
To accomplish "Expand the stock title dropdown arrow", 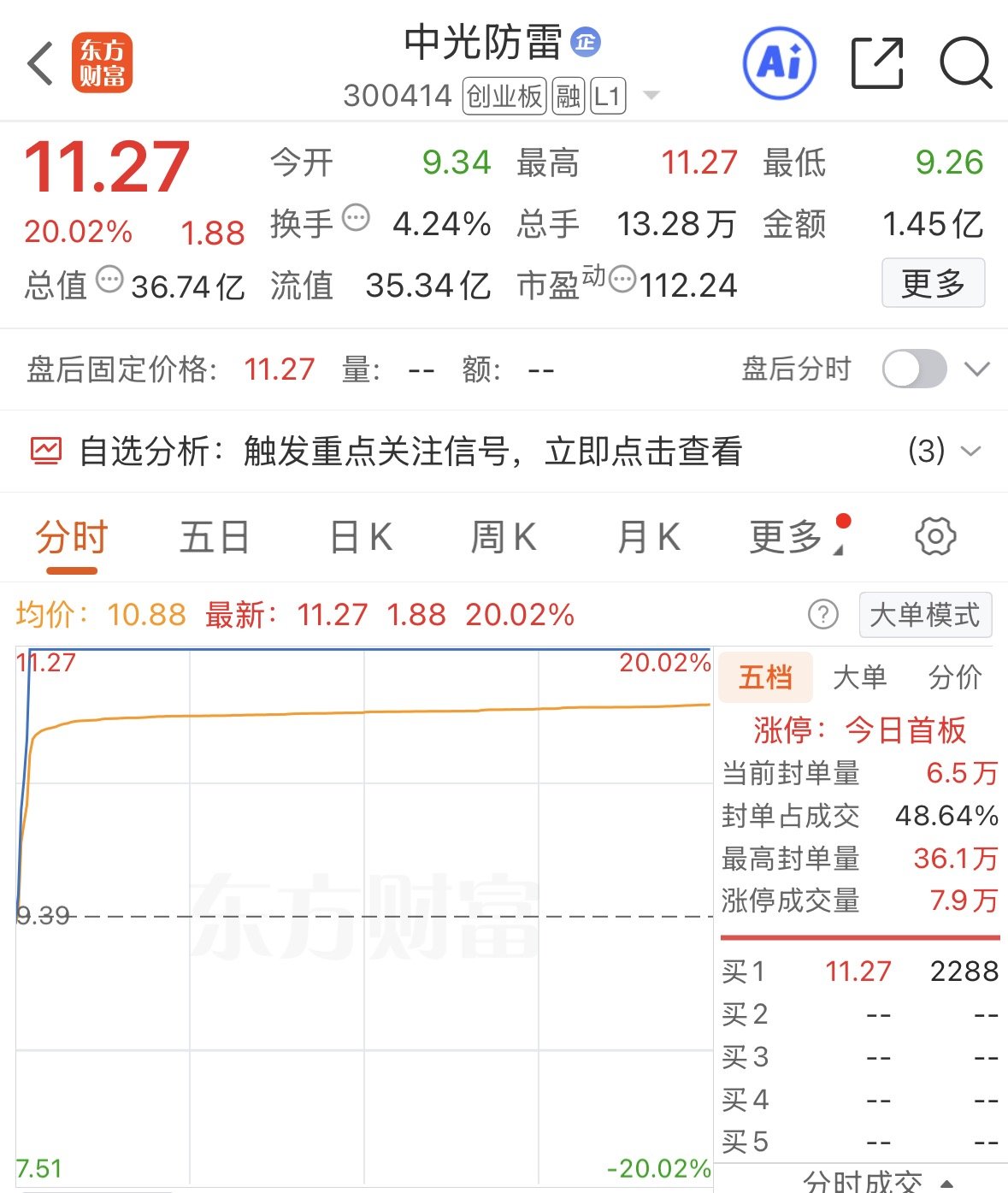I will [x=651, y=95].
